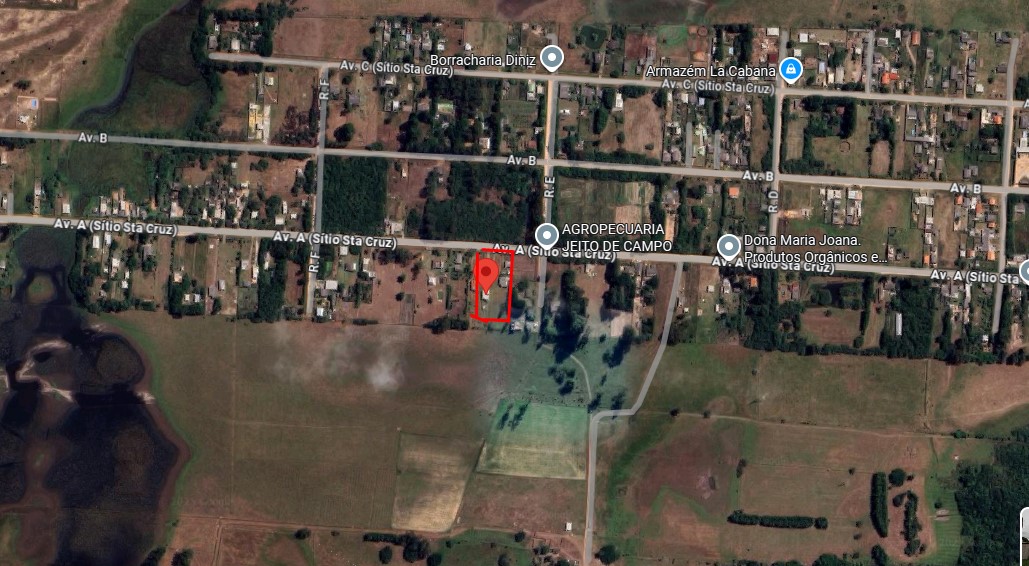1029x566 pixels.
Task: View the Dona Maria Joana place marker
Action: [729, 245]
